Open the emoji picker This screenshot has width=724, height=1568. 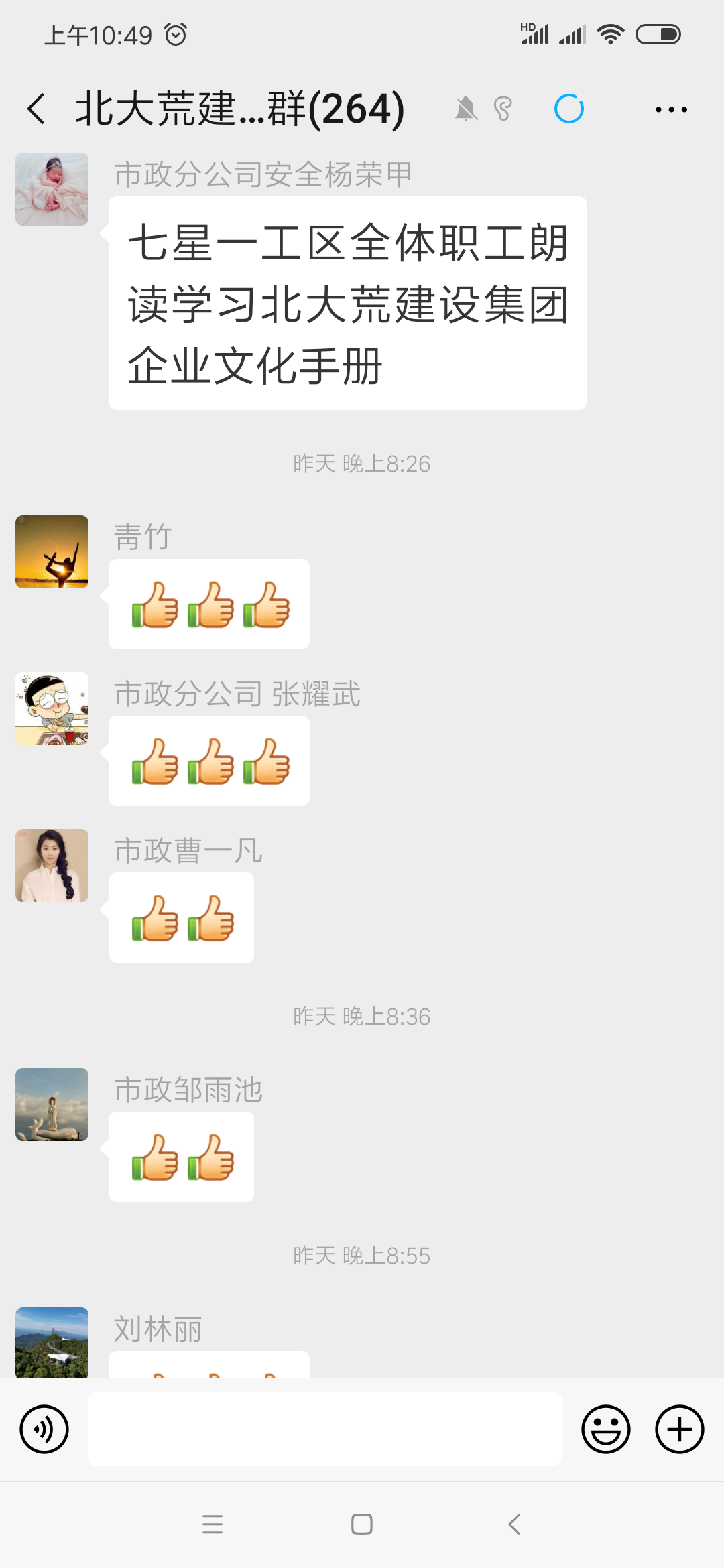pyautogui.click(x=605, y=1429)
